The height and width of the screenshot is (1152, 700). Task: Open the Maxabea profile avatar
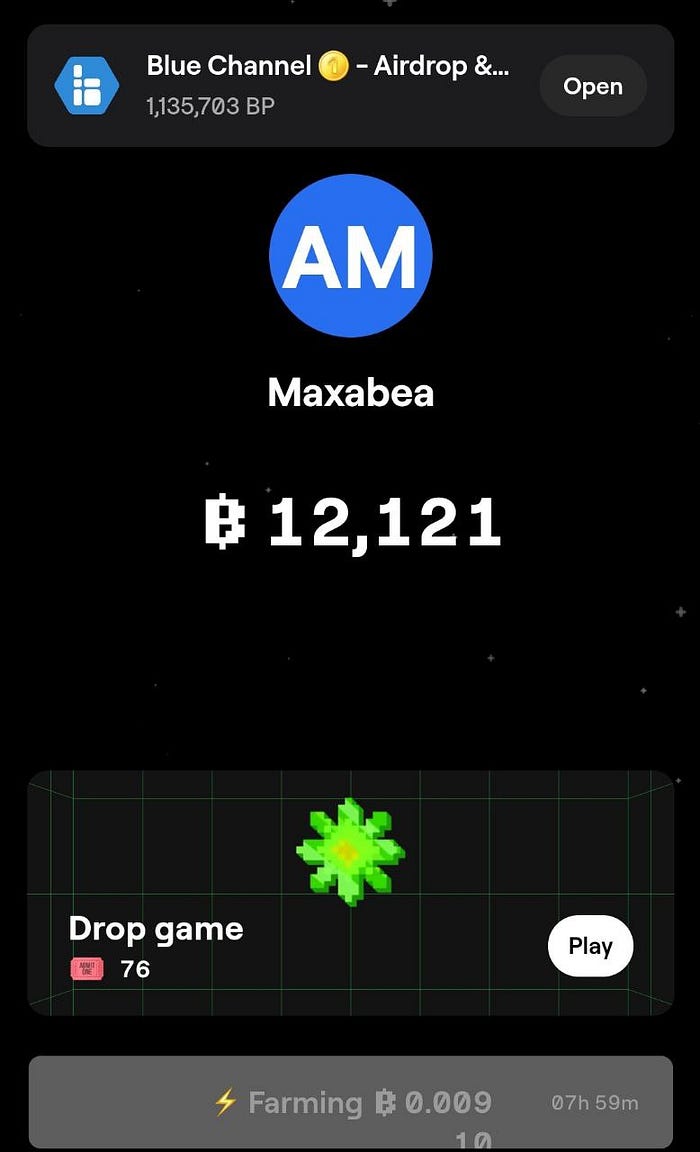coord(350,255)
